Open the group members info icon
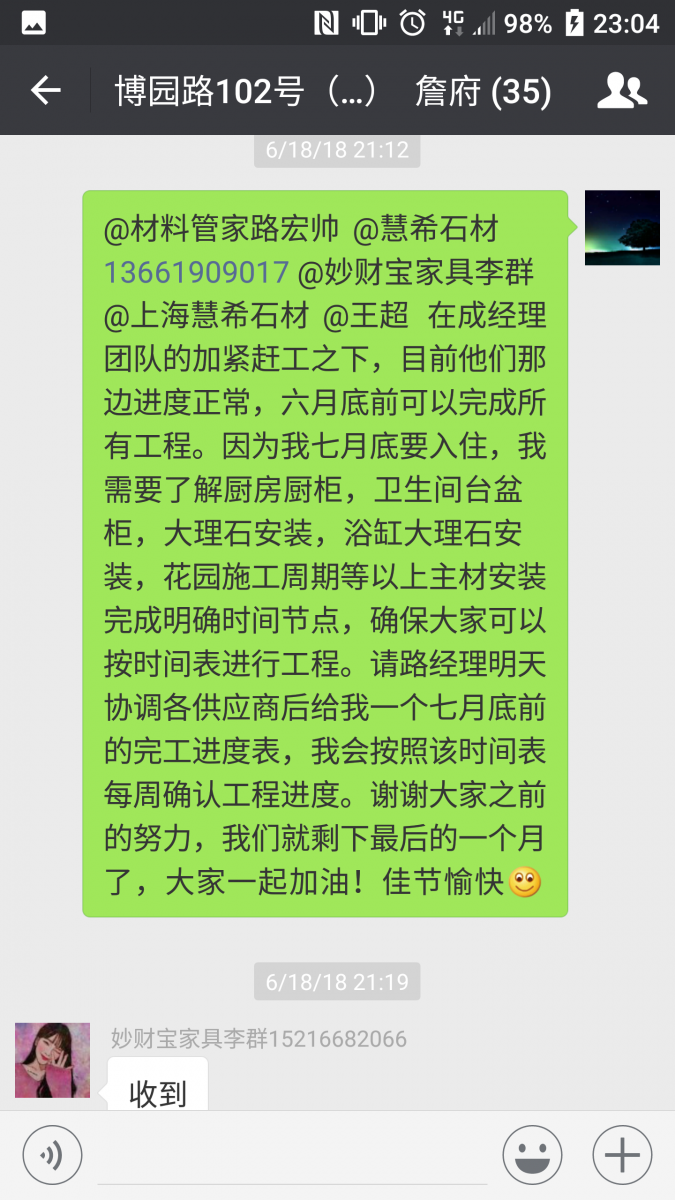Viewport: 675px width, 1200px height. click(x=621, y=92)
